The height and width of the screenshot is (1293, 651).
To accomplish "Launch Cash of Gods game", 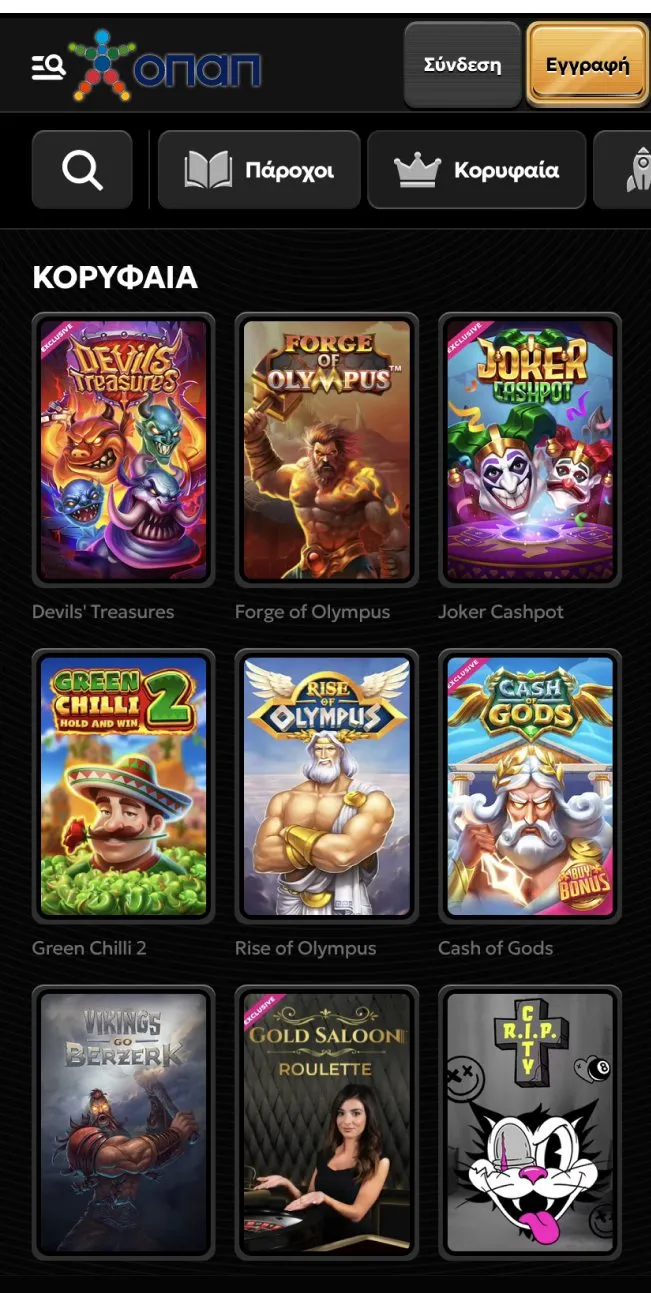I will tap(530, 786).
